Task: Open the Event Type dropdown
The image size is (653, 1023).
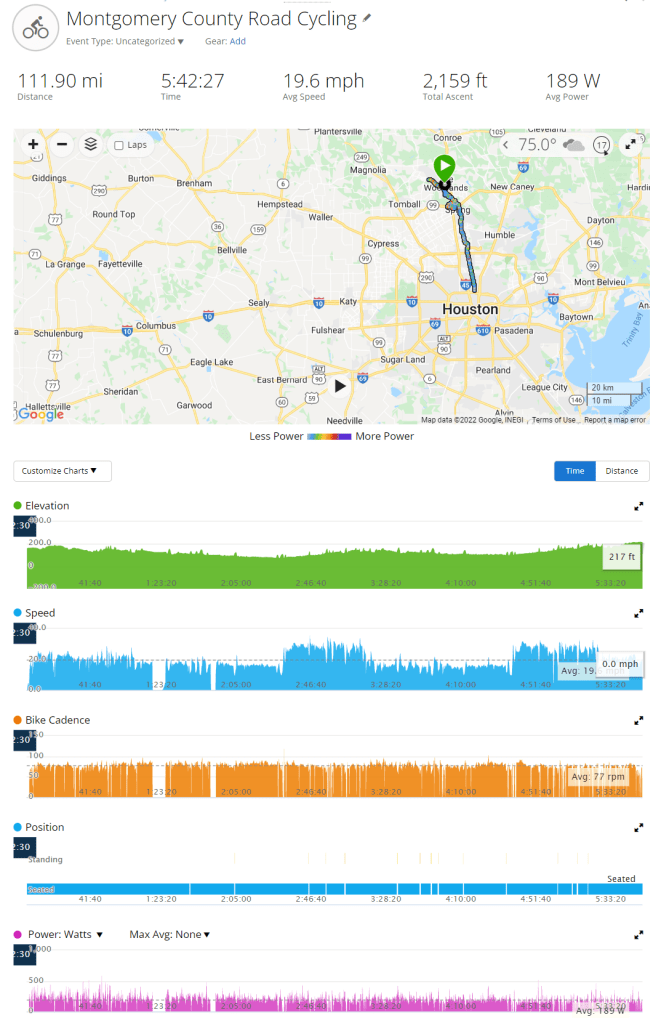Action: point(125,41)
